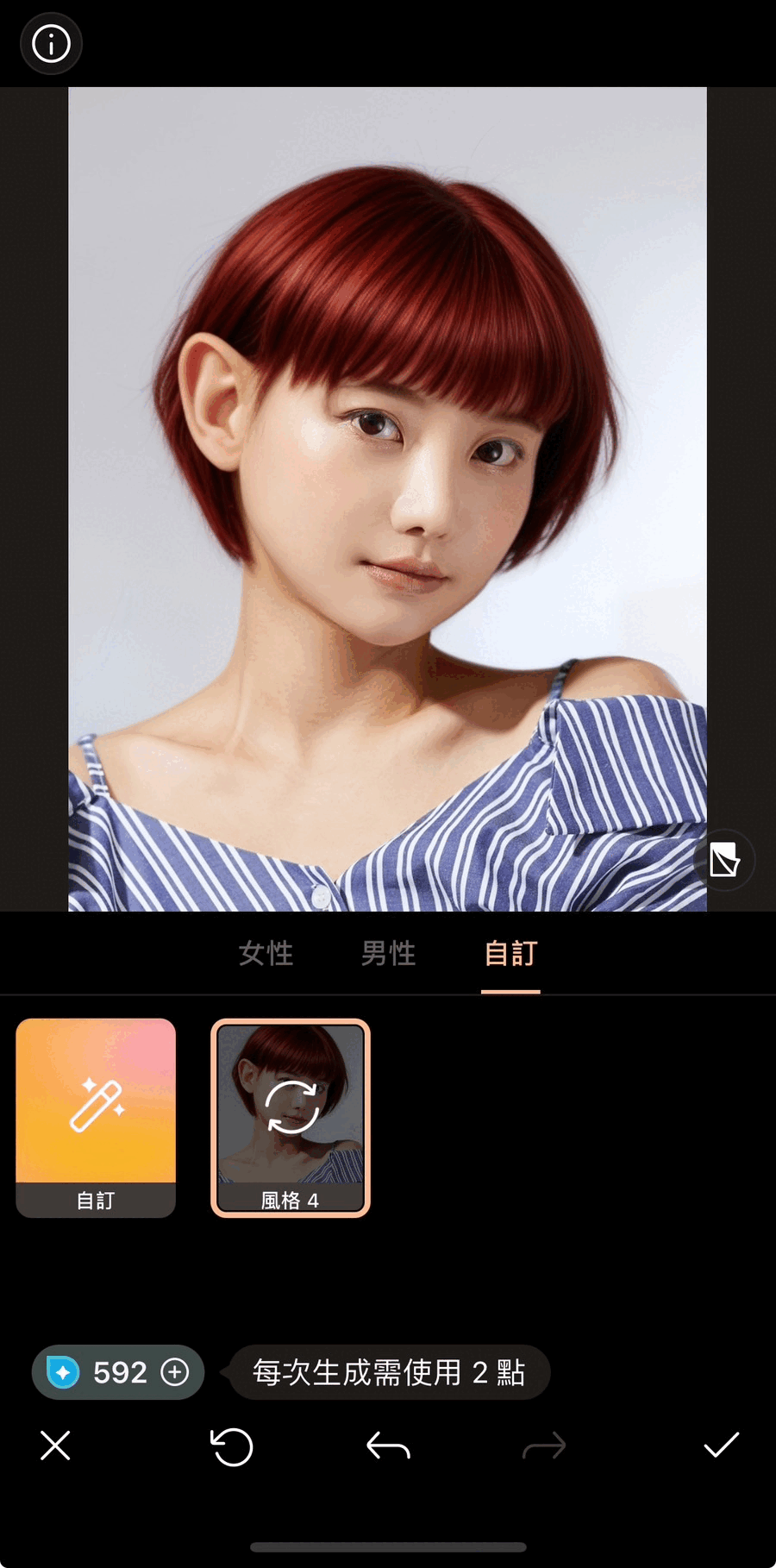Viewport: 776px width, 1568px height.
Task: Redo the change
Action: [x=544, y=1446]
